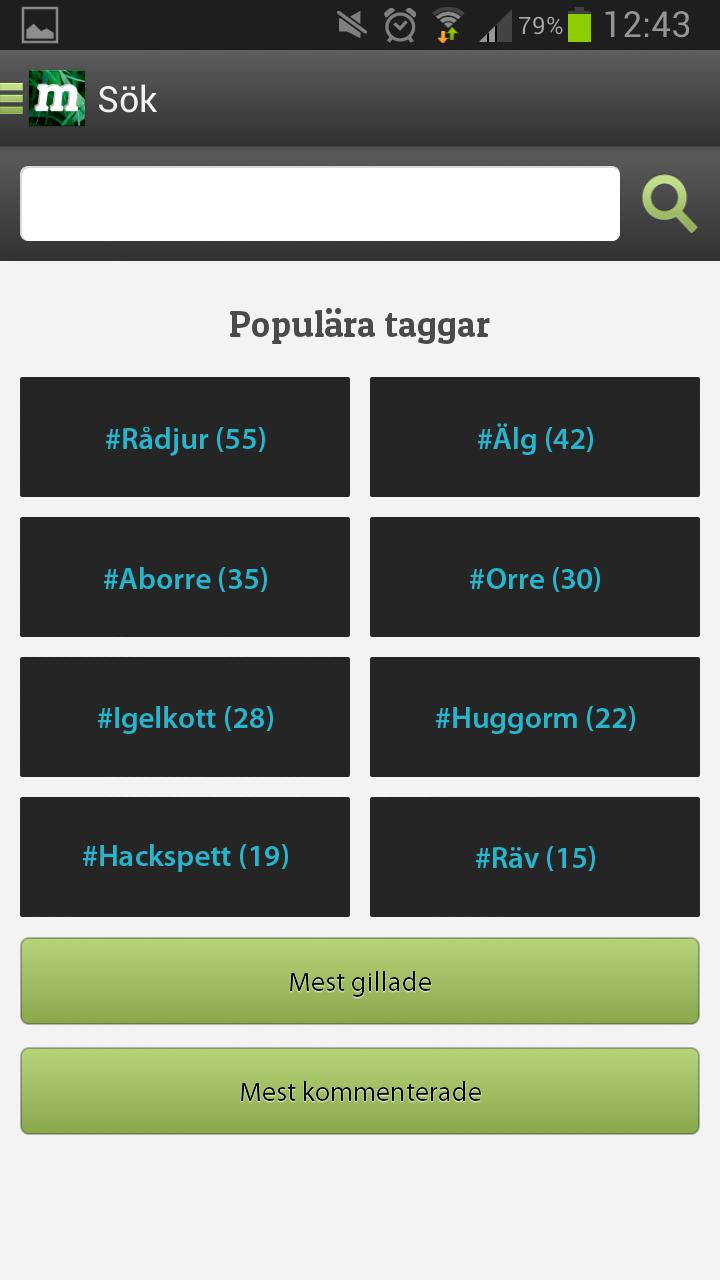The height and width of the screenshot is (1280, 720).
Task: Run search with the magnifier icon
Action: tap(669, 204)
